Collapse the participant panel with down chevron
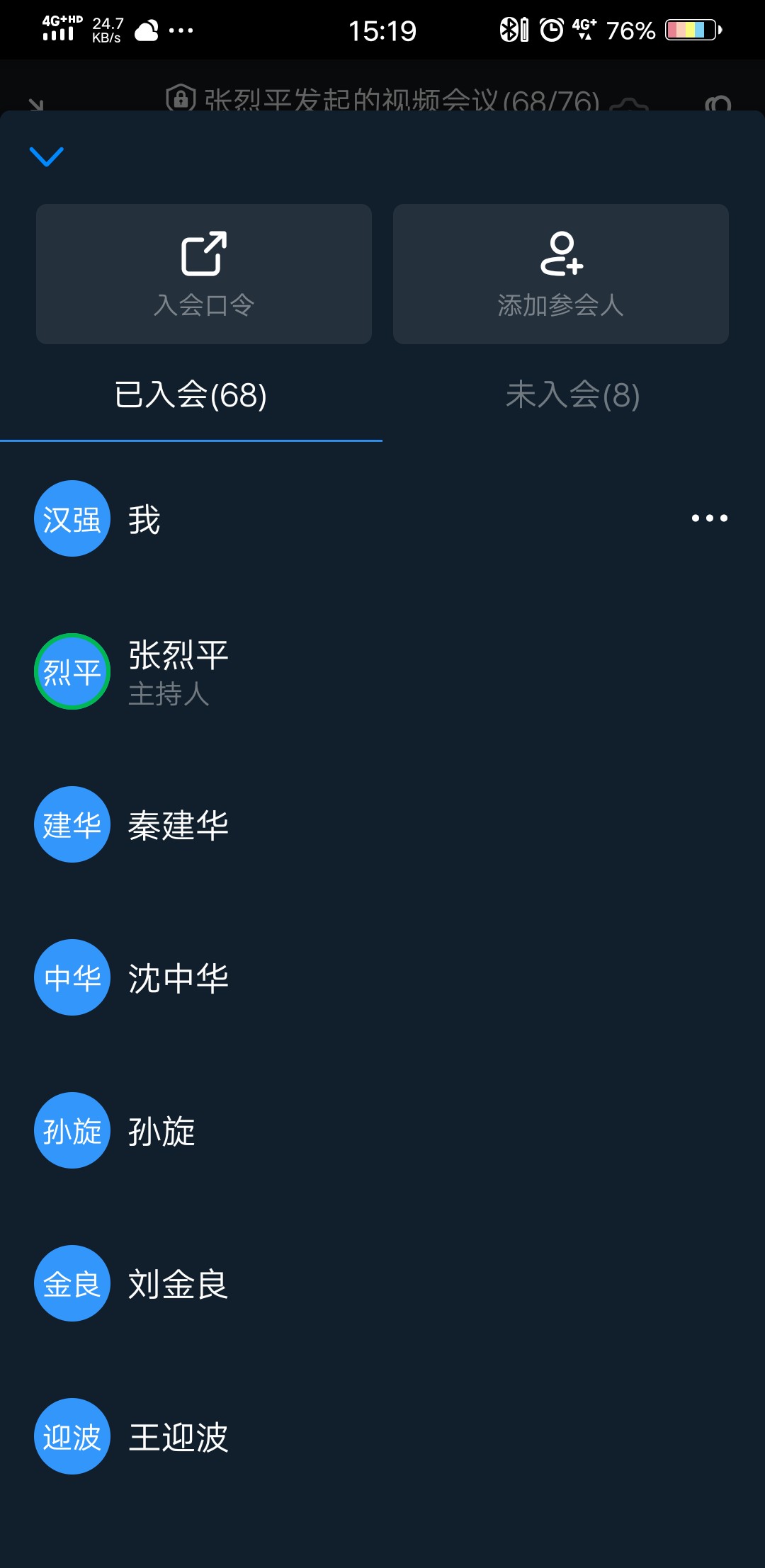Screen dimensions: 765x1568 pyautogui.click(x=47, y=156)
